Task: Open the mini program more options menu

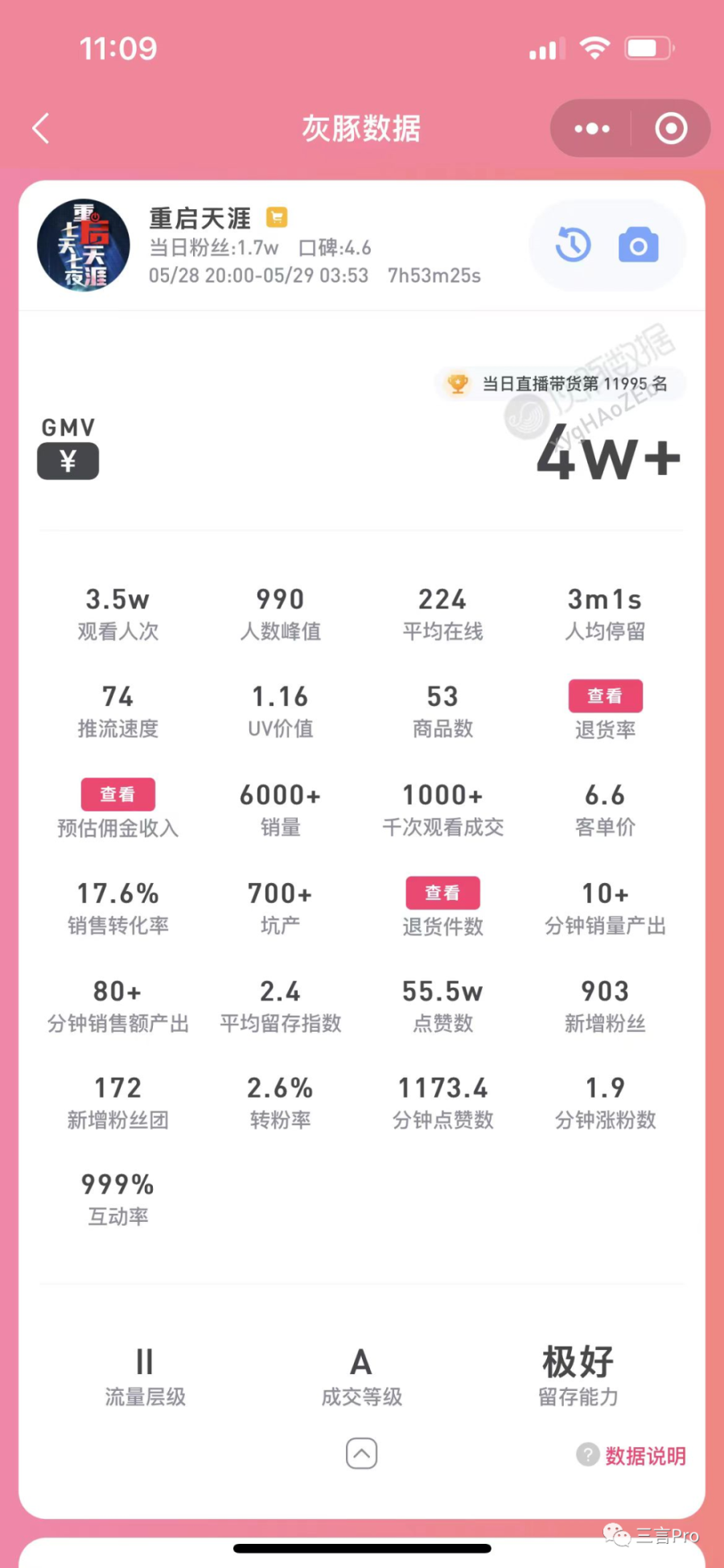Action: pos(592,128)
